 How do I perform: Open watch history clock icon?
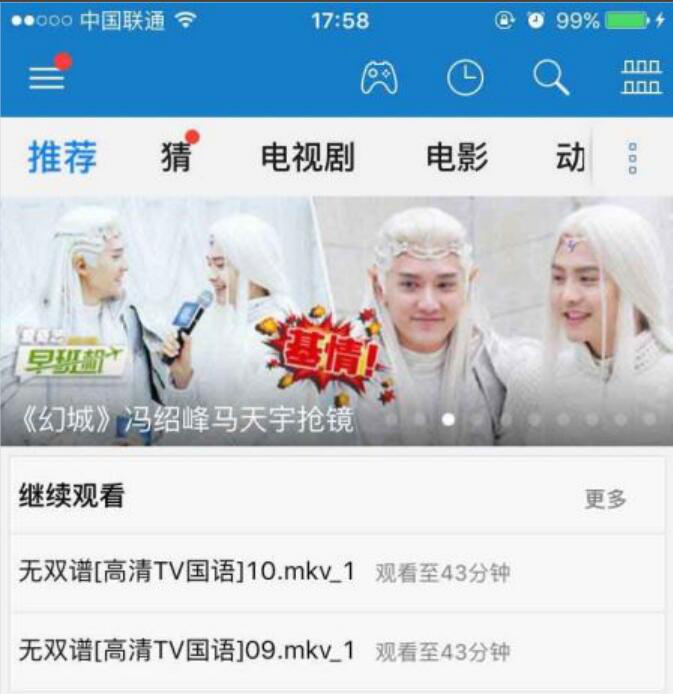[x=465, y=78]
